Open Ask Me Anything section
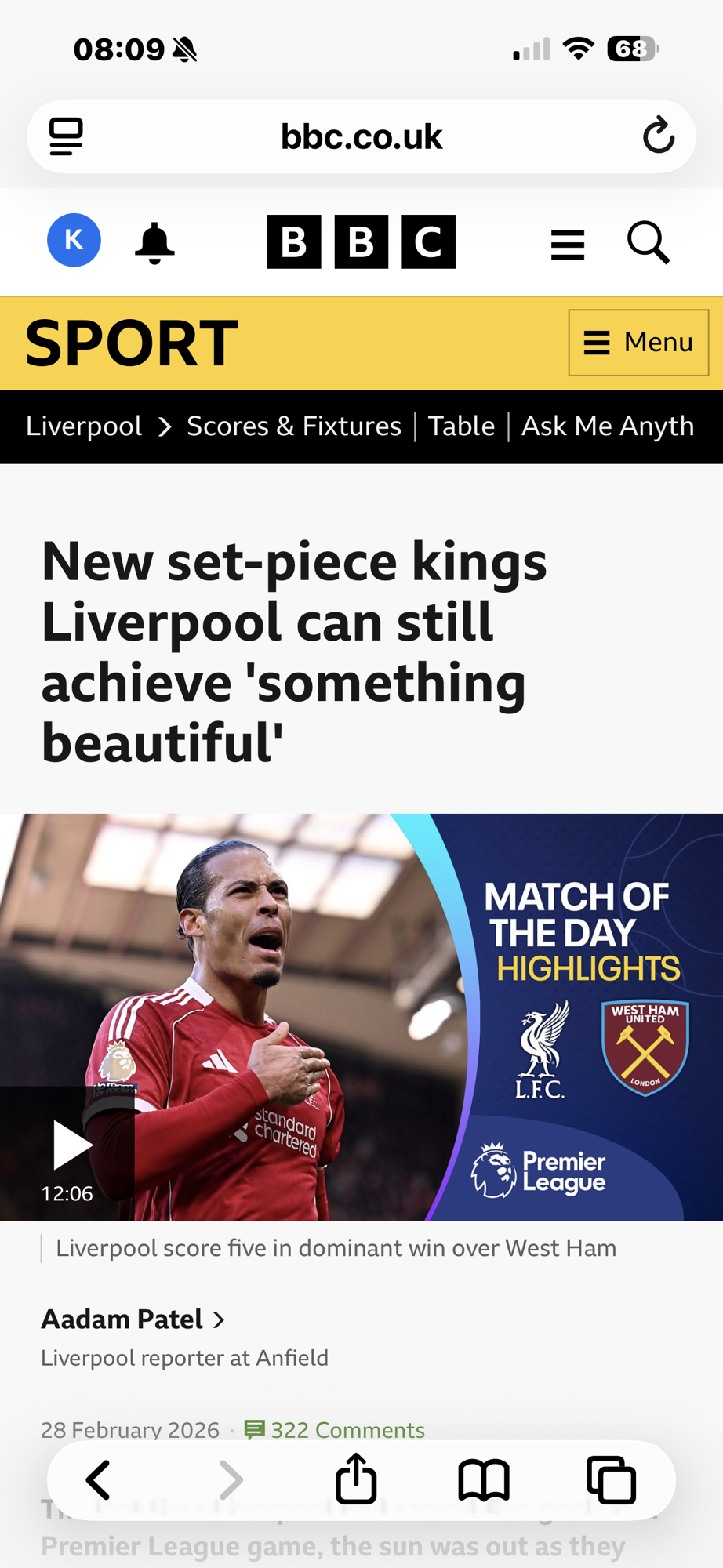Image resolution: width=723 pixels, height=1568 pixels. click(x=608, y=426)
